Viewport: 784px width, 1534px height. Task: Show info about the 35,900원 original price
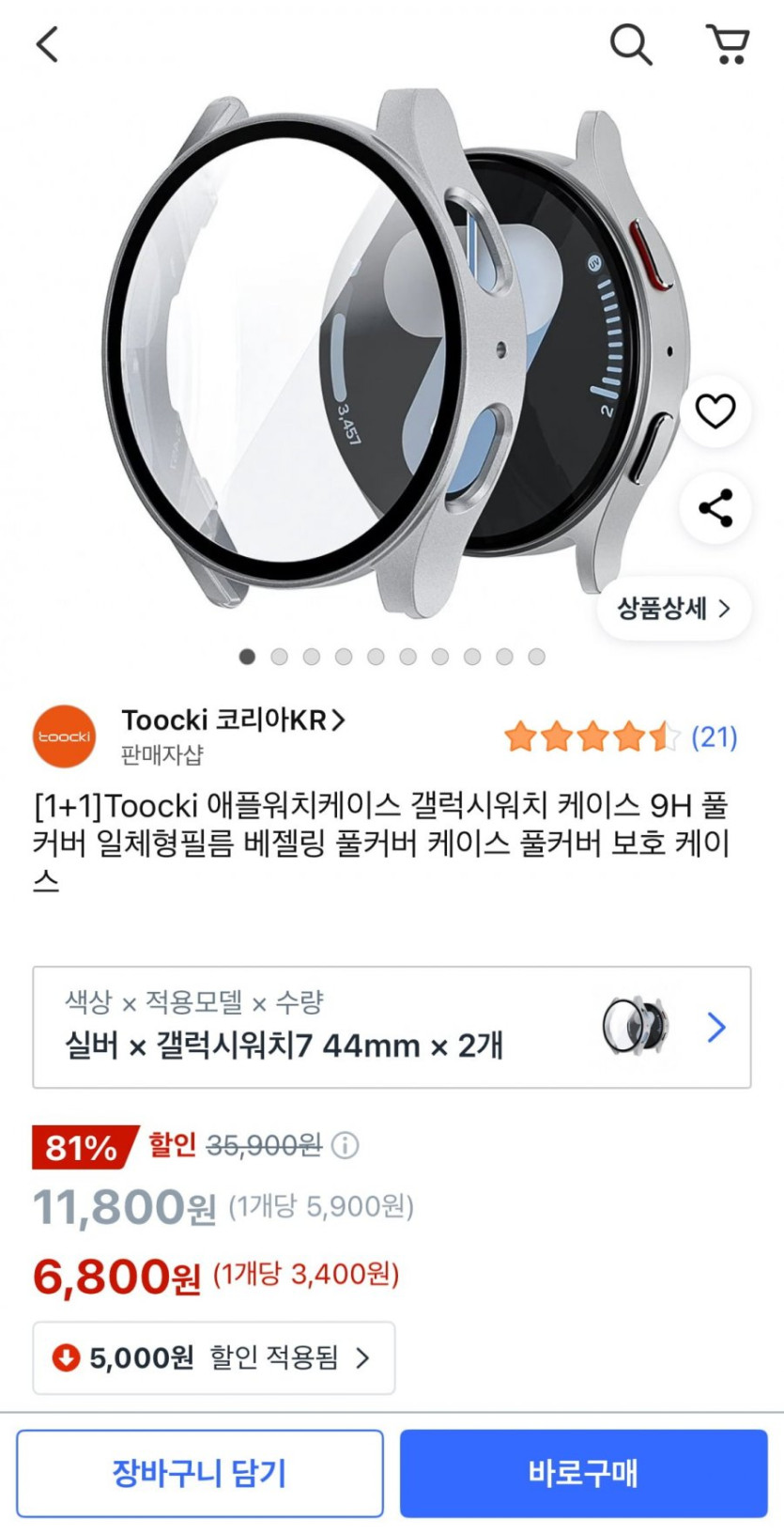coord(346,1145)
